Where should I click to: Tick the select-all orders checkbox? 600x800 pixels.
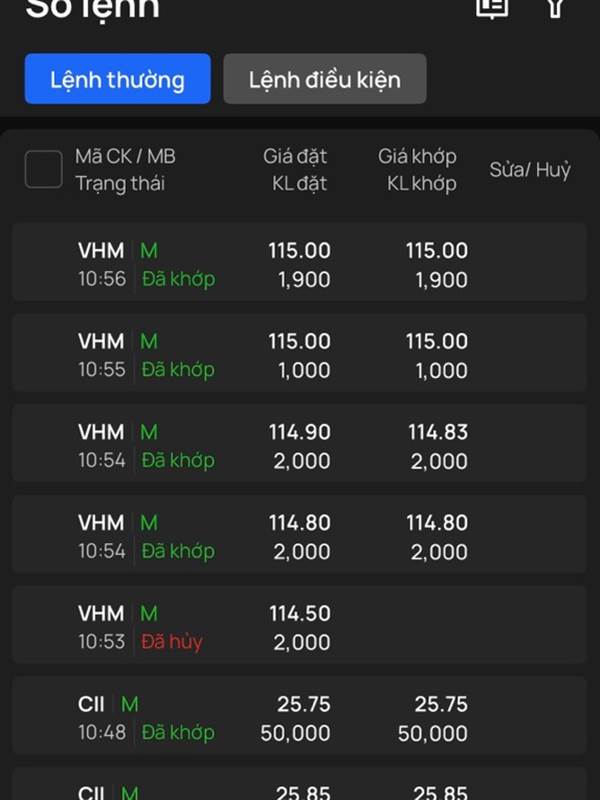tap(43, 170)
